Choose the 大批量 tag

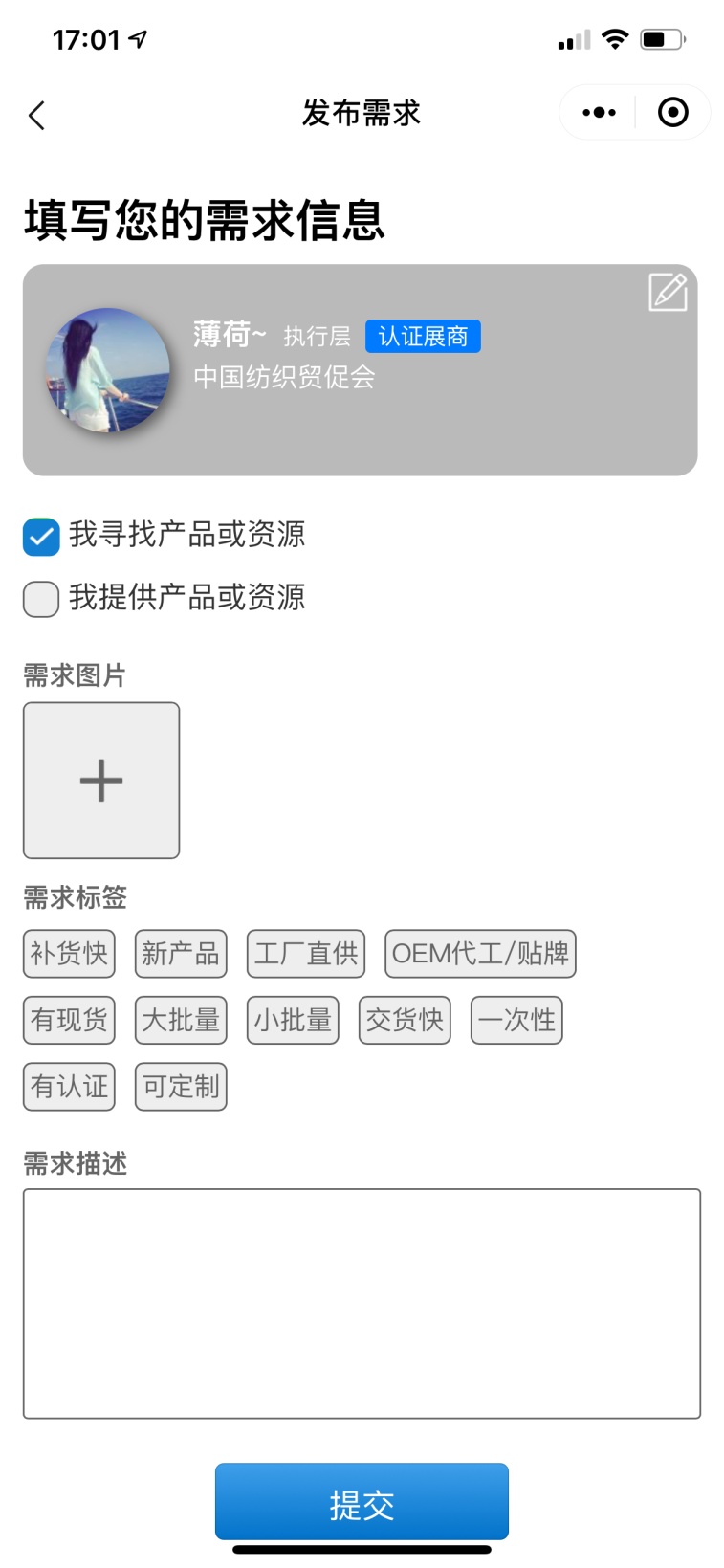(181, 1020)
